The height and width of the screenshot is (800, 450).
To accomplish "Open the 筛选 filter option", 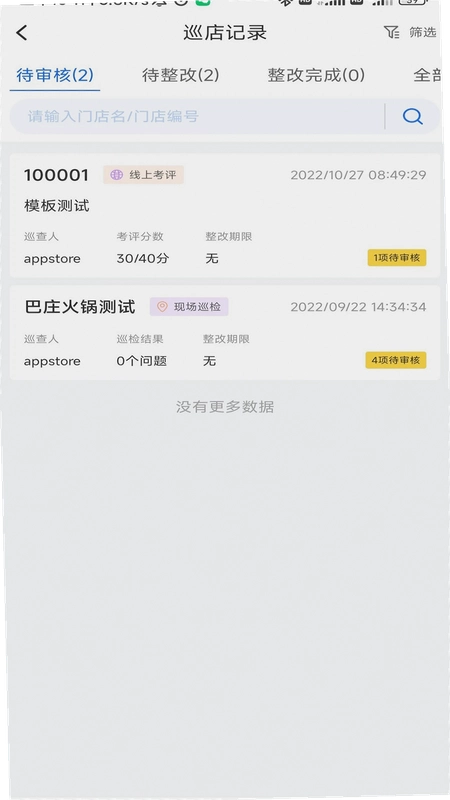I will coord(410,33).
